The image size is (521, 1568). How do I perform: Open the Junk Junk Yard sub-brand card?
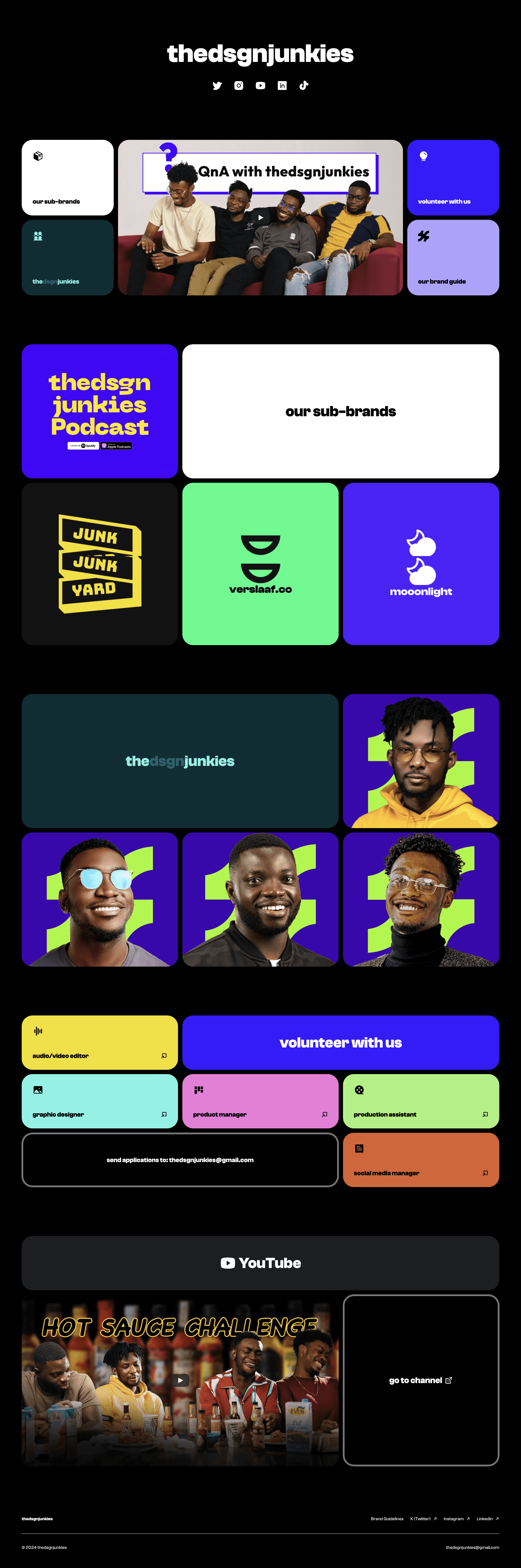click(x=100, y=564)
